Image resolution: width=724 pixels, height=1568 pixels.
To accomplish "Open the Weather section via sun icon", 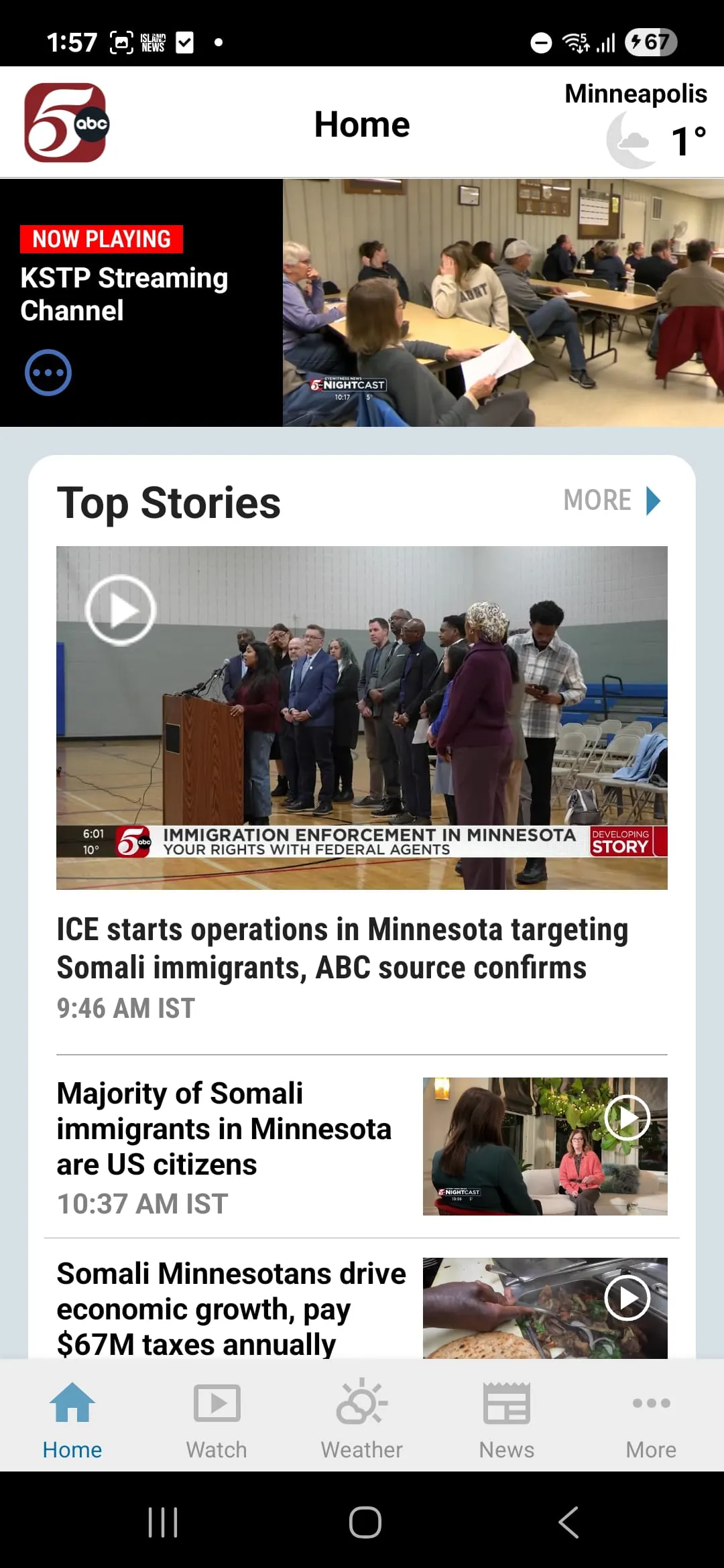I will [x=361, y=1402].
